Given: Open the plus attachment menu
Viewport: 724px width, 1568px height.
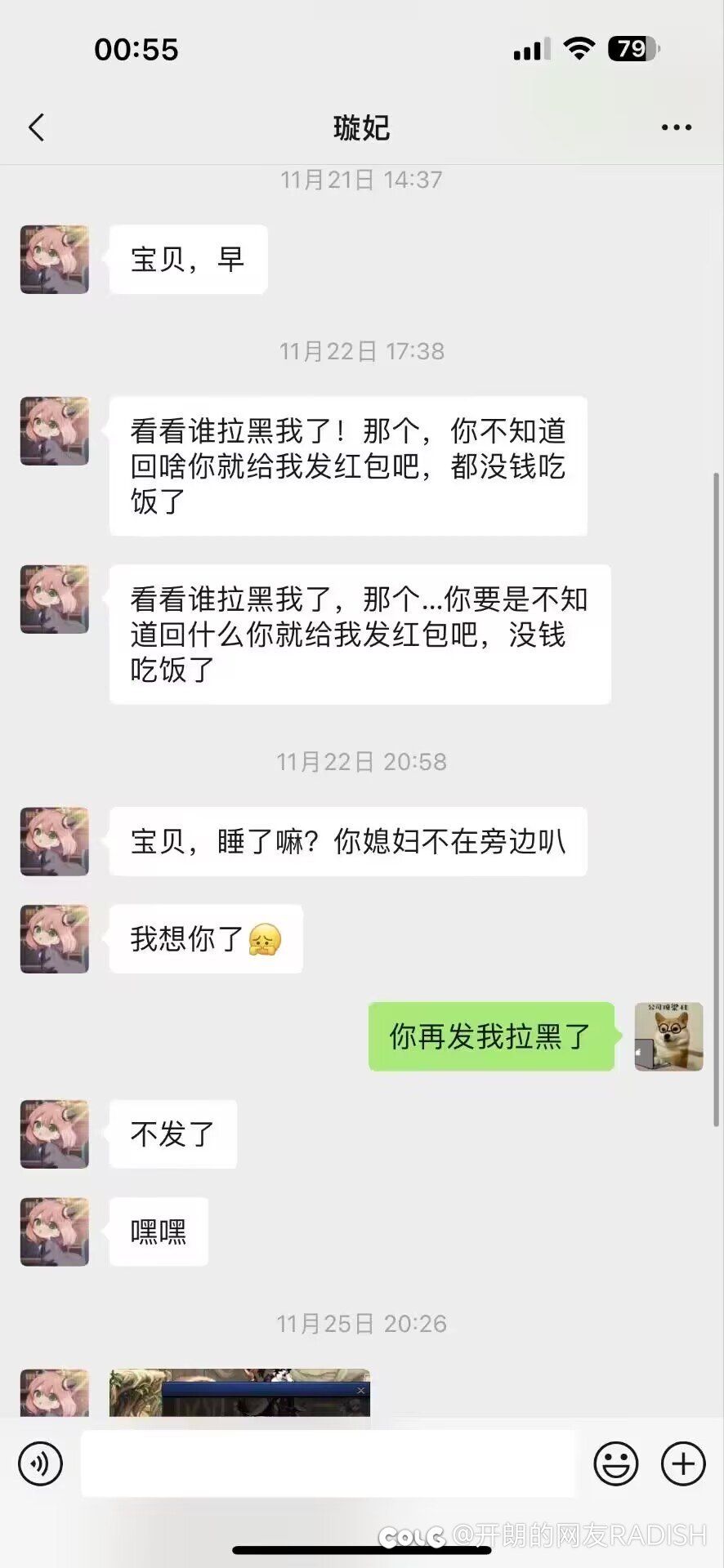Looking at the screenshot, I should (x=683, y=1463).
